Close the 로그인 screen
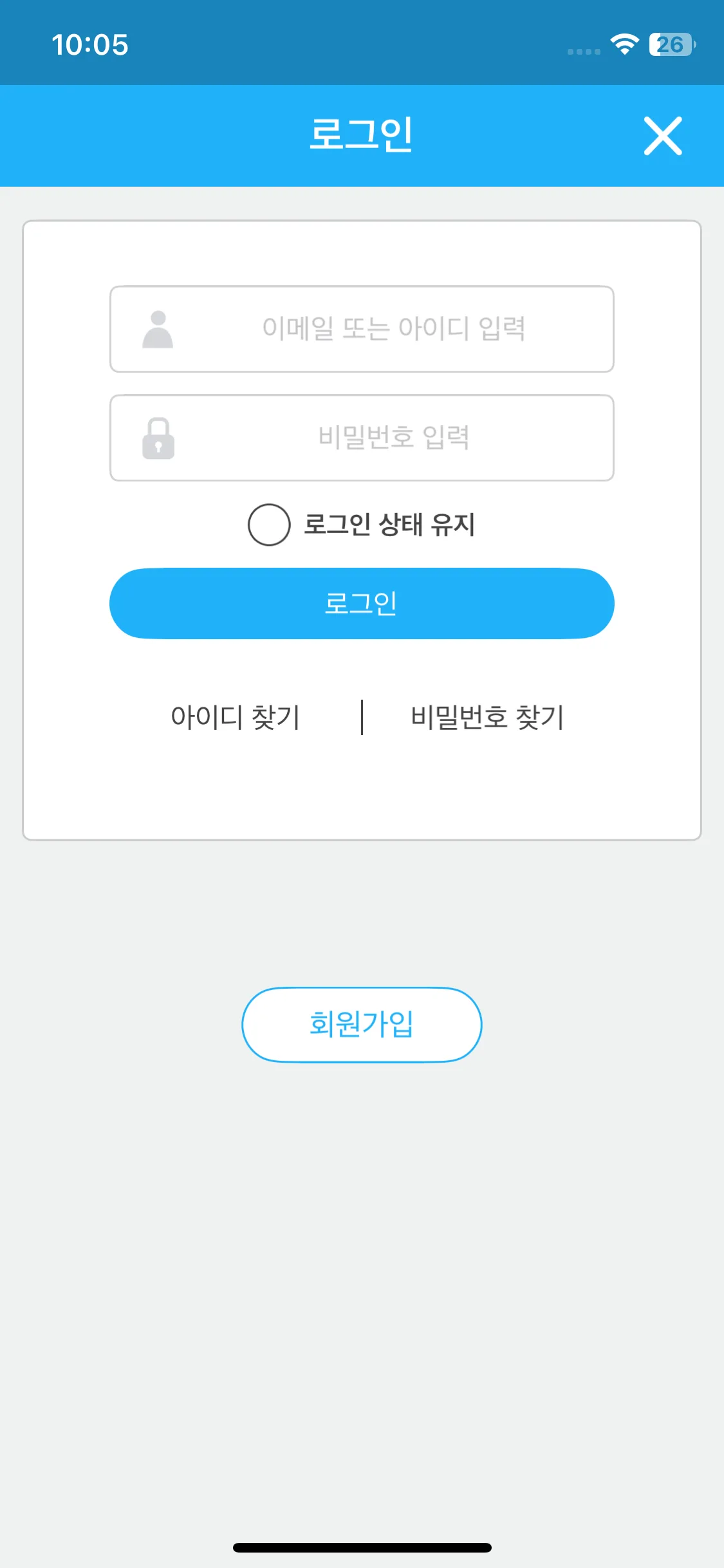 pos(662,136)
